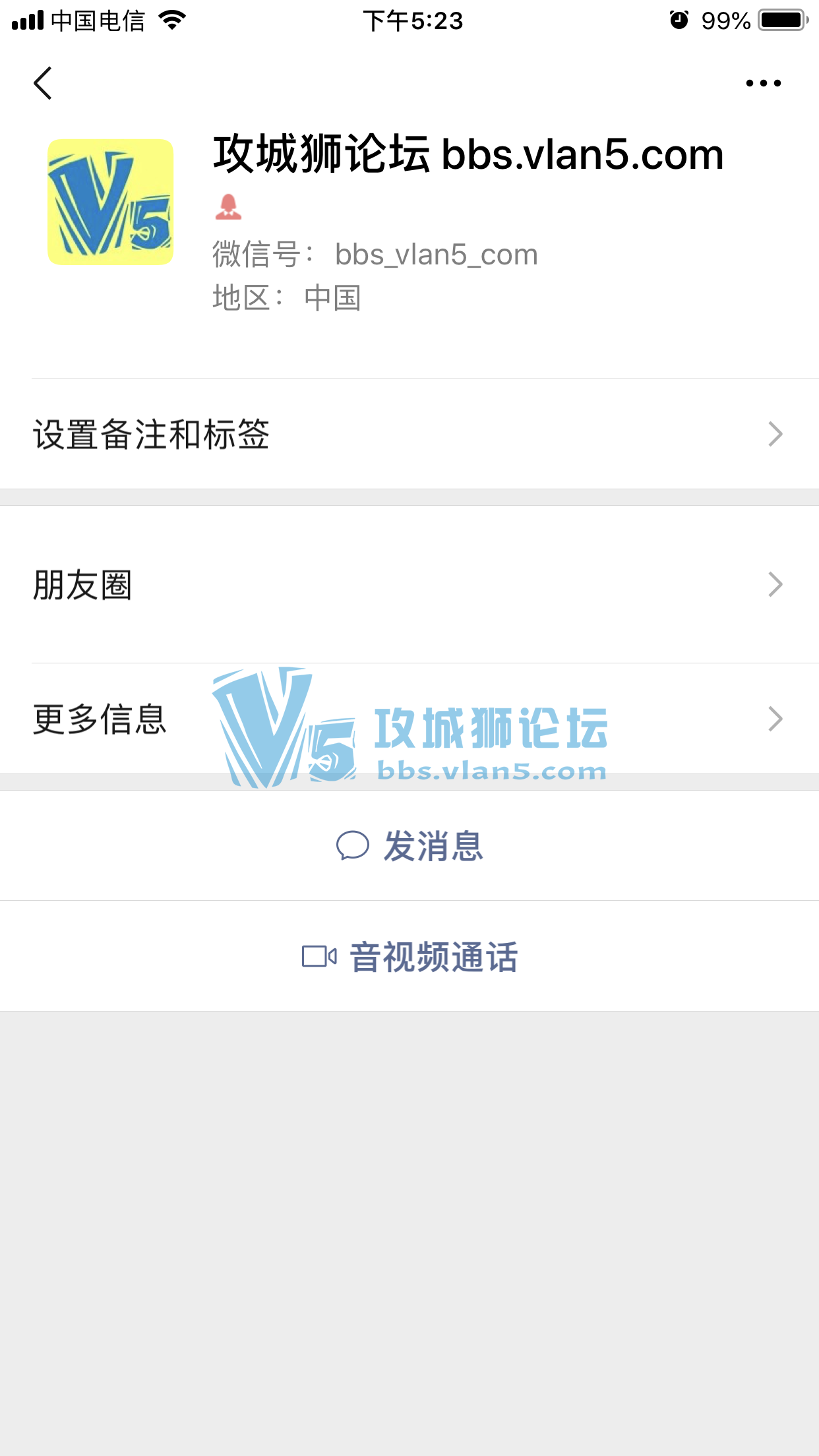819x1456 pixels.
Task: Open the contact's 朋友圈
Action: click(x=409, y=585)
